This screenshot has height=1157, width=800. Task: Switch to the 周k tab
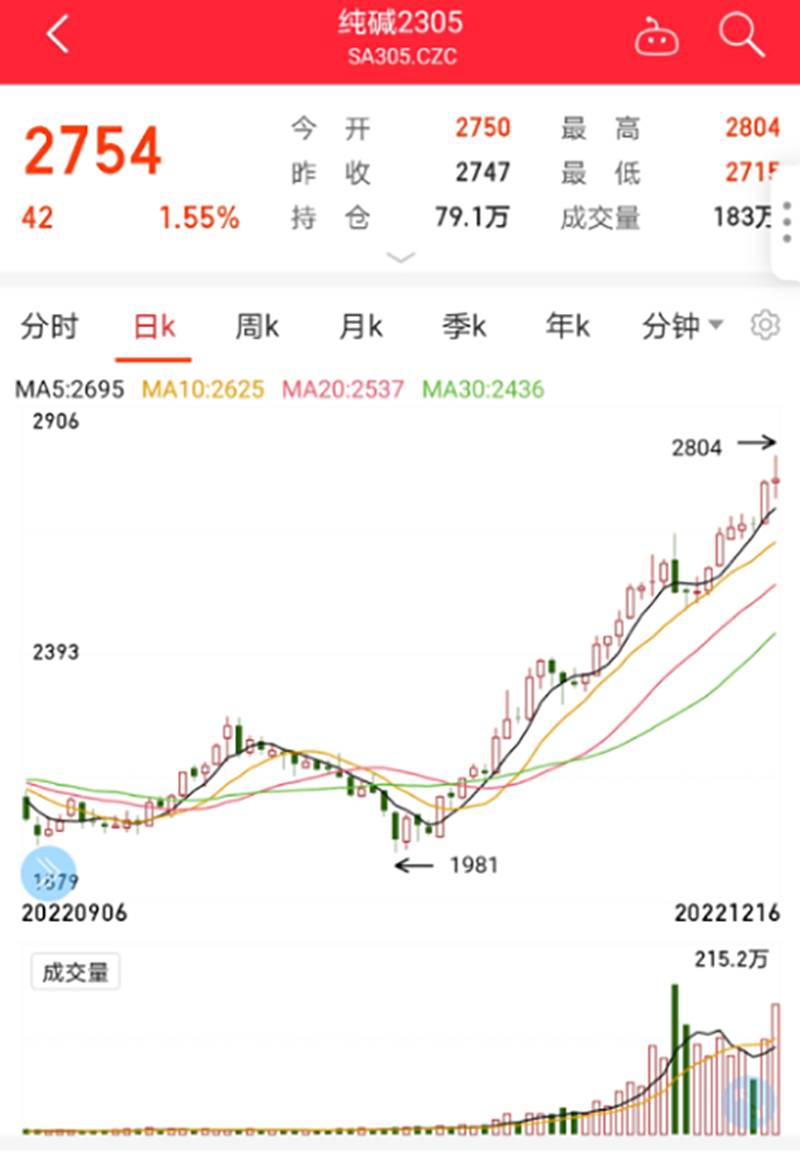(257, 327)
